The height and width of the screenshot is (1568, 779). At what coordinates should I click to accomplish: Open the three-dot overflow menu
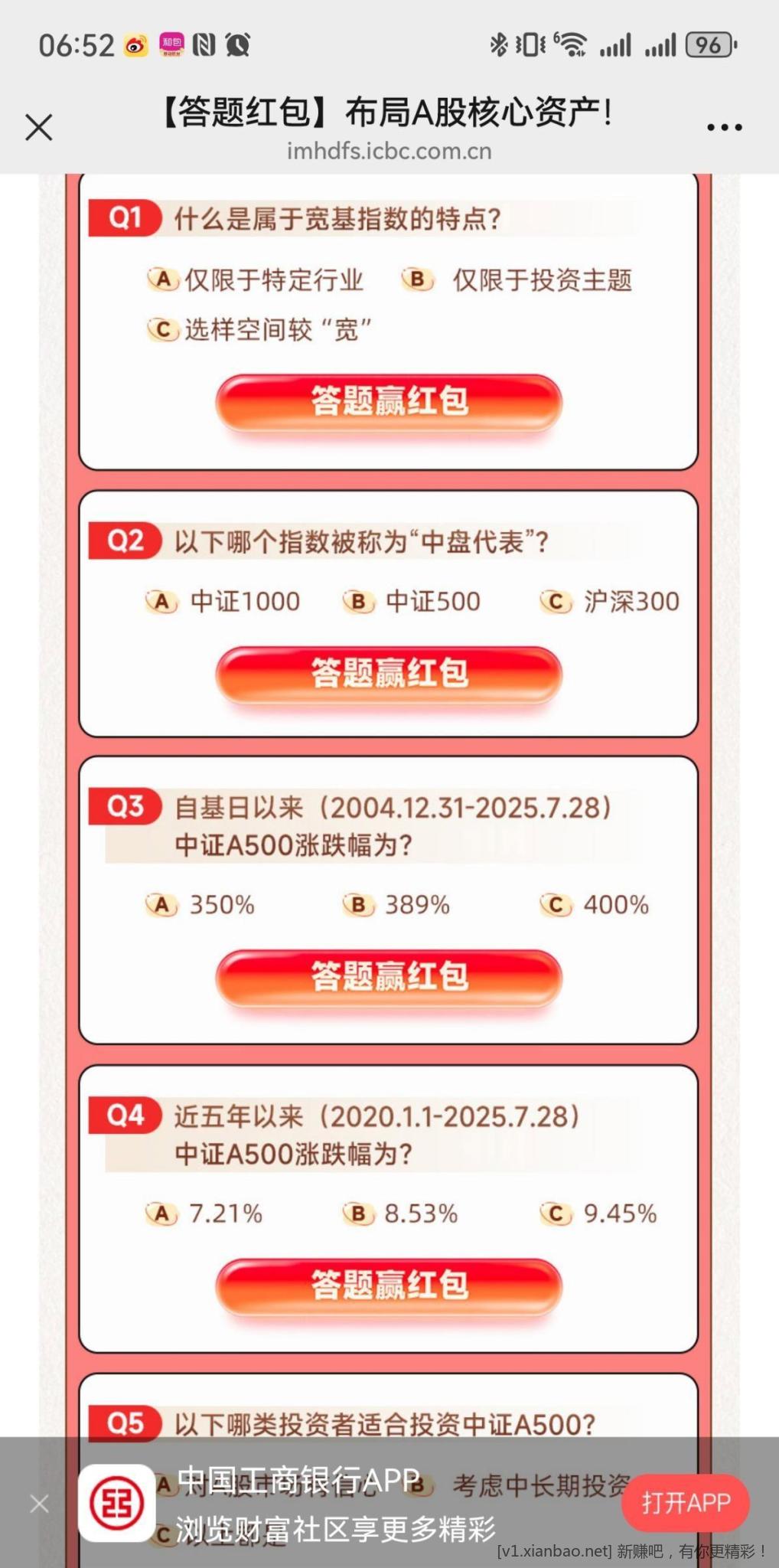click(724, 127)
